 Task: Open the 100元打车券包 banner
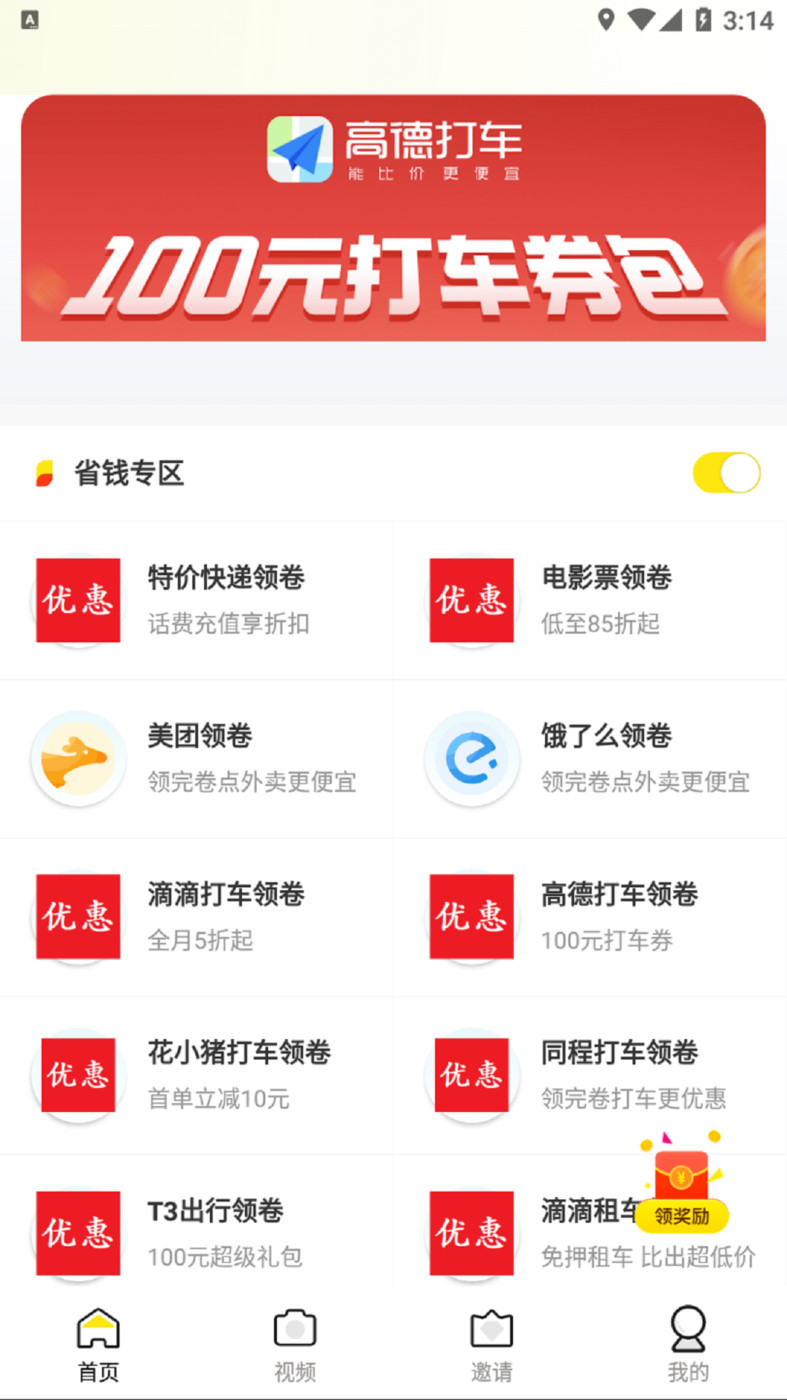[x=393, y=218]
